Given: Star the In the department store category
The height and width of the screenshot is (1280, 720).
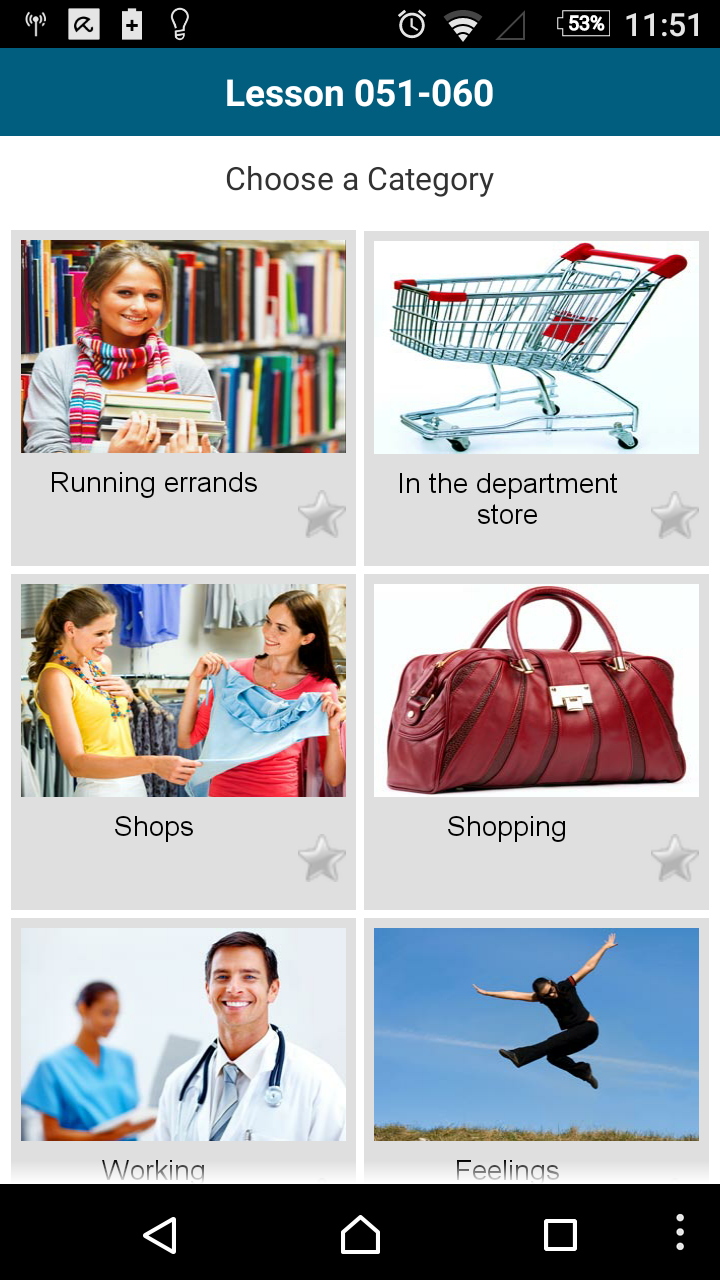Looking at the screenshot, I should (675, 515).
